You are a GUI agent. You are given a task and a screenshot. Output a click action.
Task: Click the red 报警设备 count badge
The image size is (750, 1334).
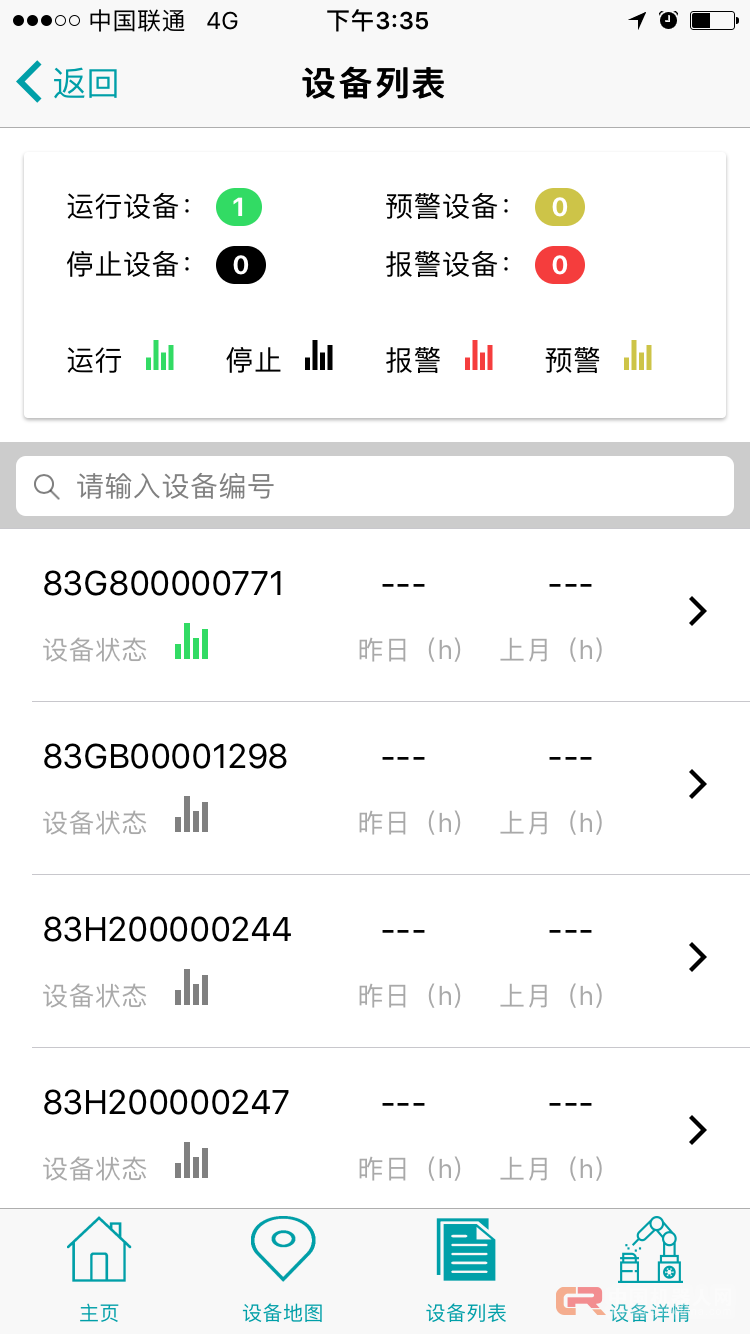pos(559,265)
